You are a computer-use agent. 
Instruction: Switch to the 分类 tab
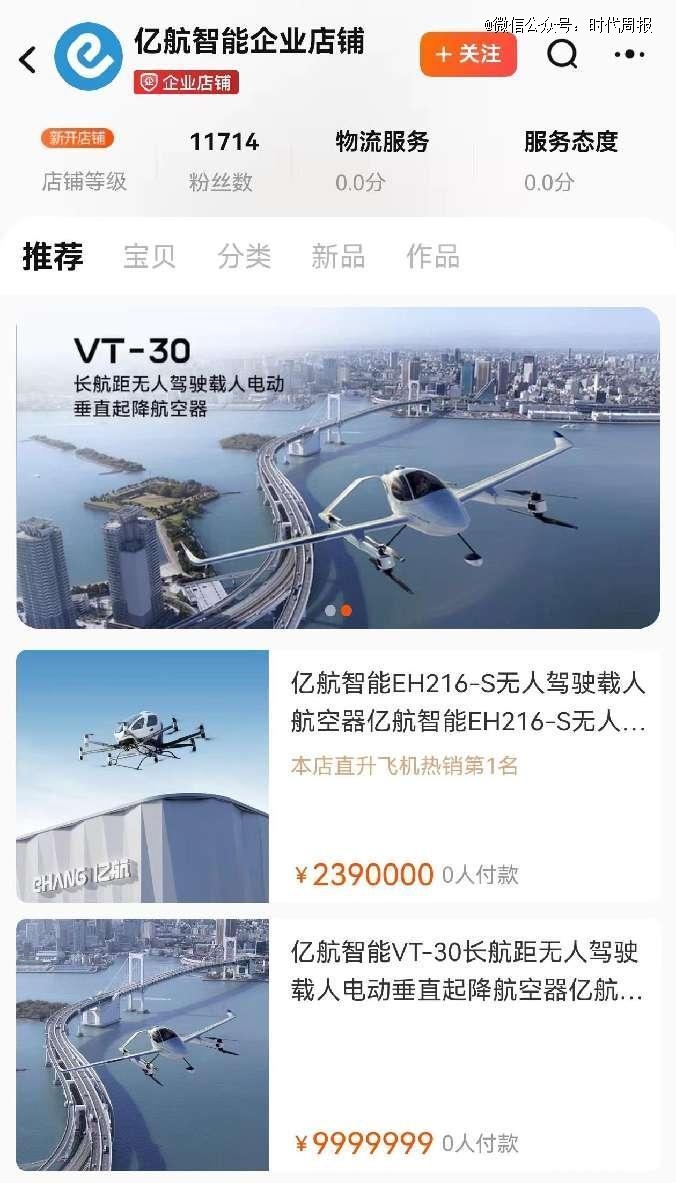[244, 257]
